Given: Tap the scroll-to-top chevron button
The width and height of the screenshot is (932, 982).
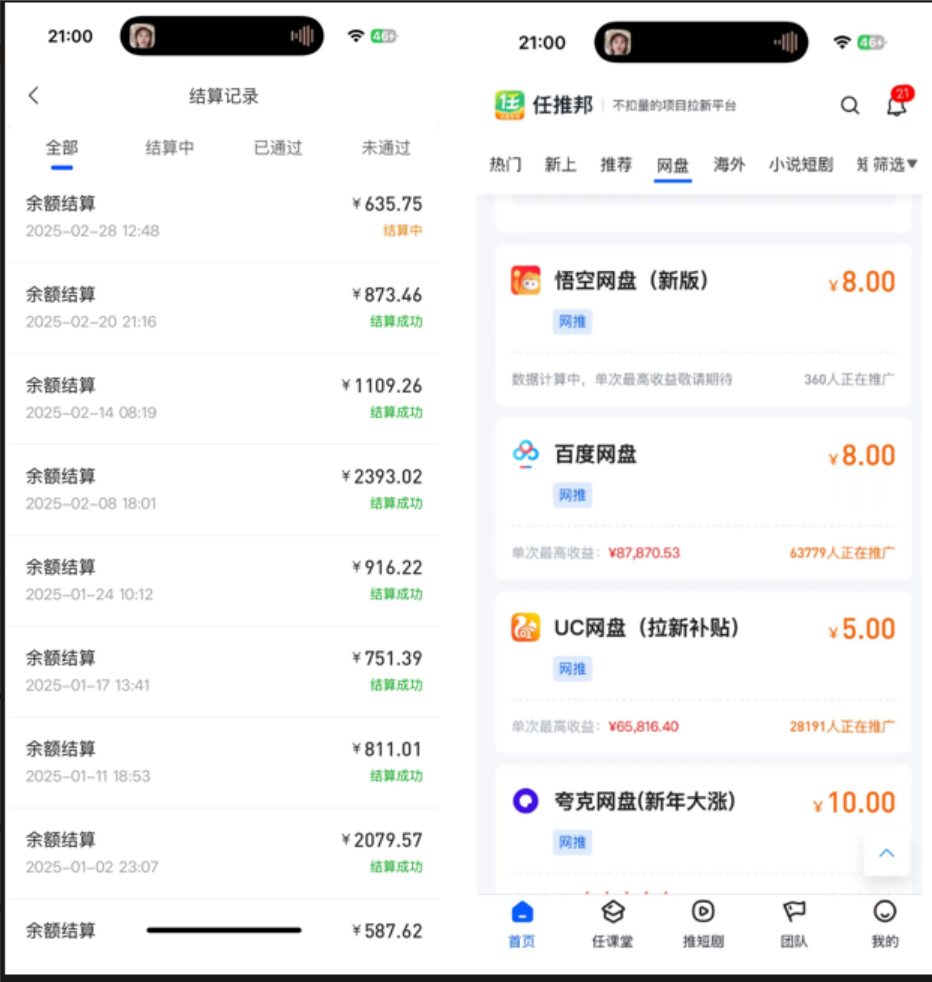Looking at the screenshot, I should (x=886, y=852).
